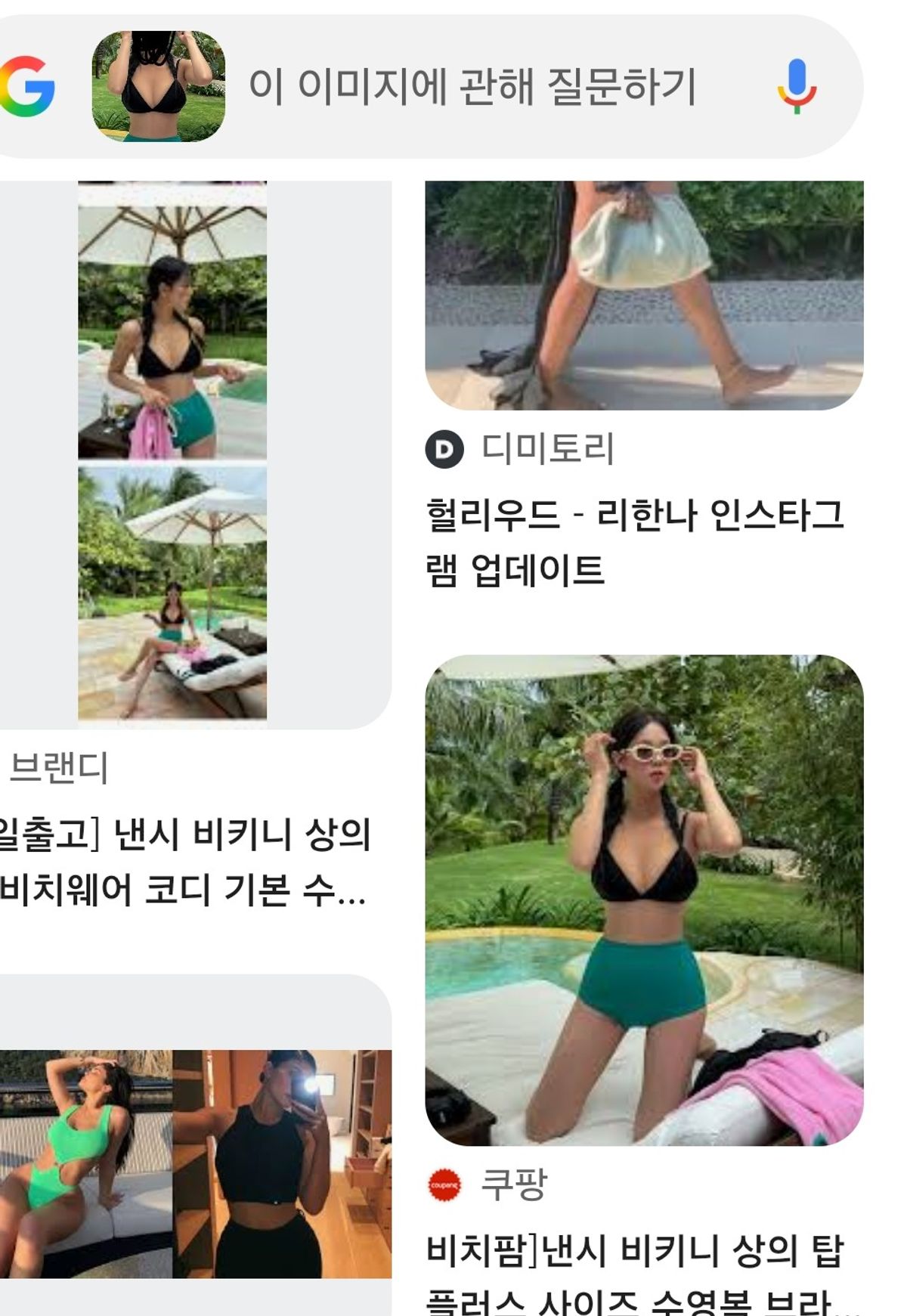907x1316 pixels.
Task: Open the 브랜디 bikini top result
Action: pyautogui.click(x=184, y=862)
